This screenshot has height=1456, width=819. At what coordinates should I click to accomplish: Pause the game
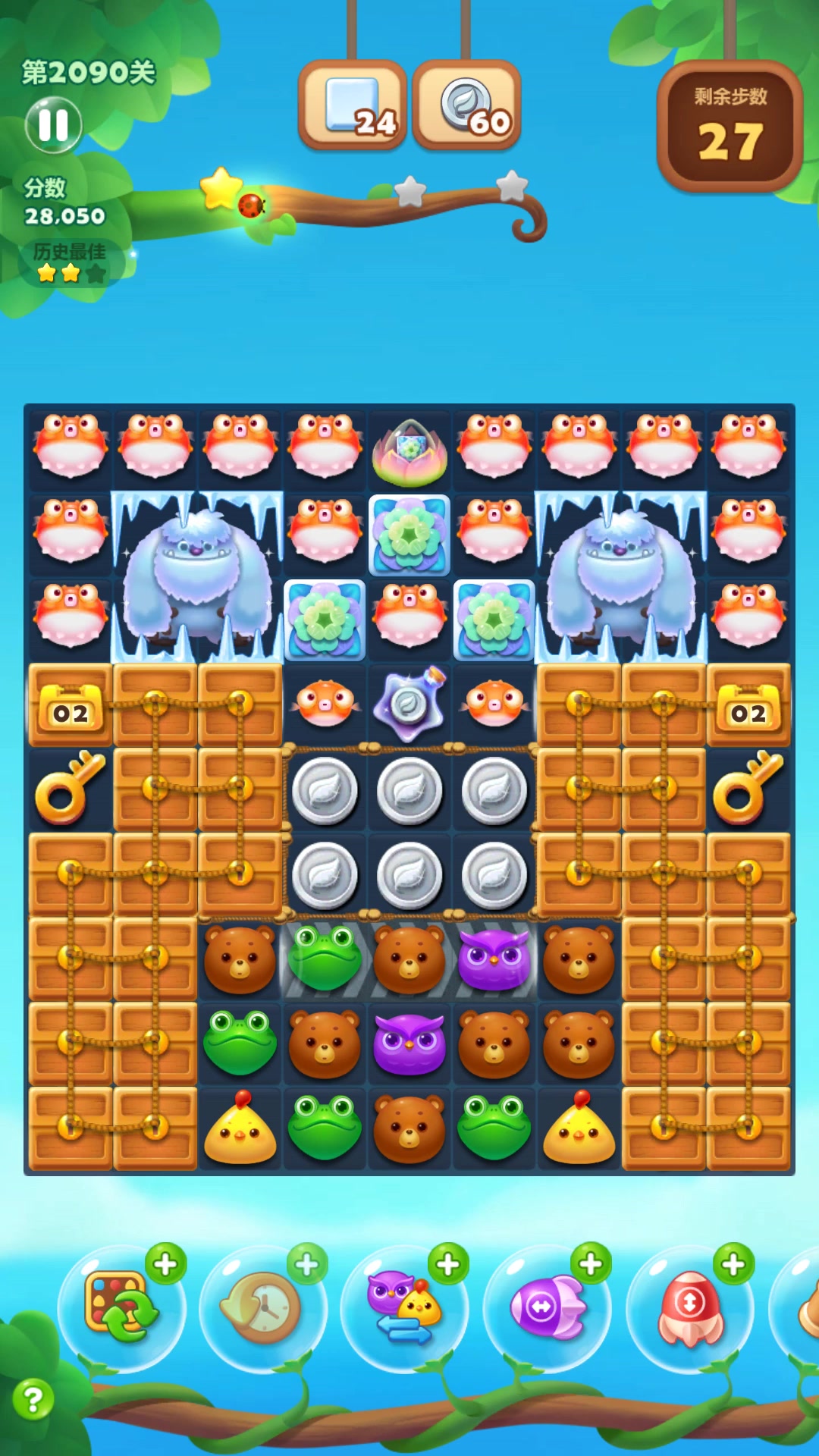[53, 125]
